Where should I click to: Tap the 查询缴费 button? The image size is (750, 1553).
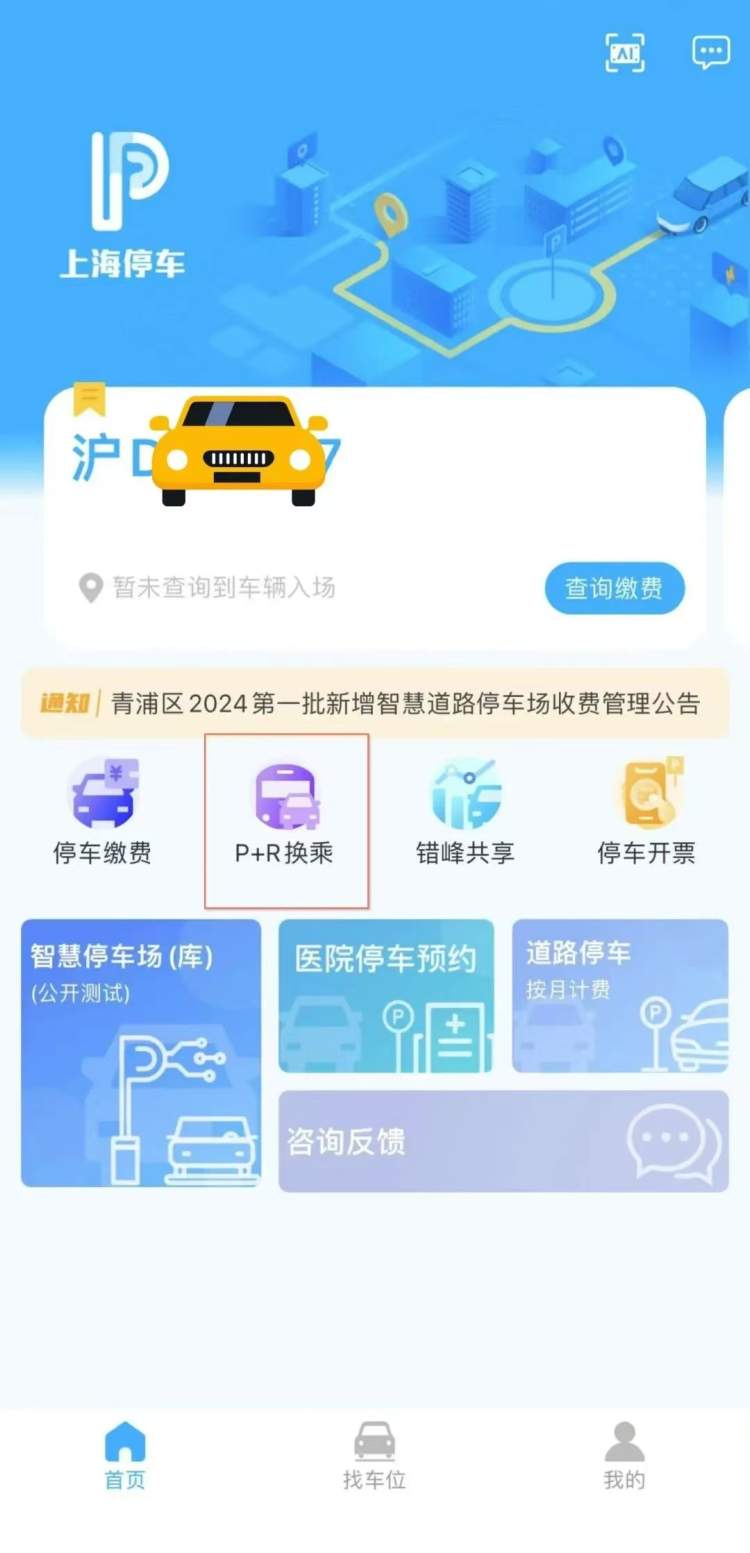pyautogui.click(x=614, y=588)
